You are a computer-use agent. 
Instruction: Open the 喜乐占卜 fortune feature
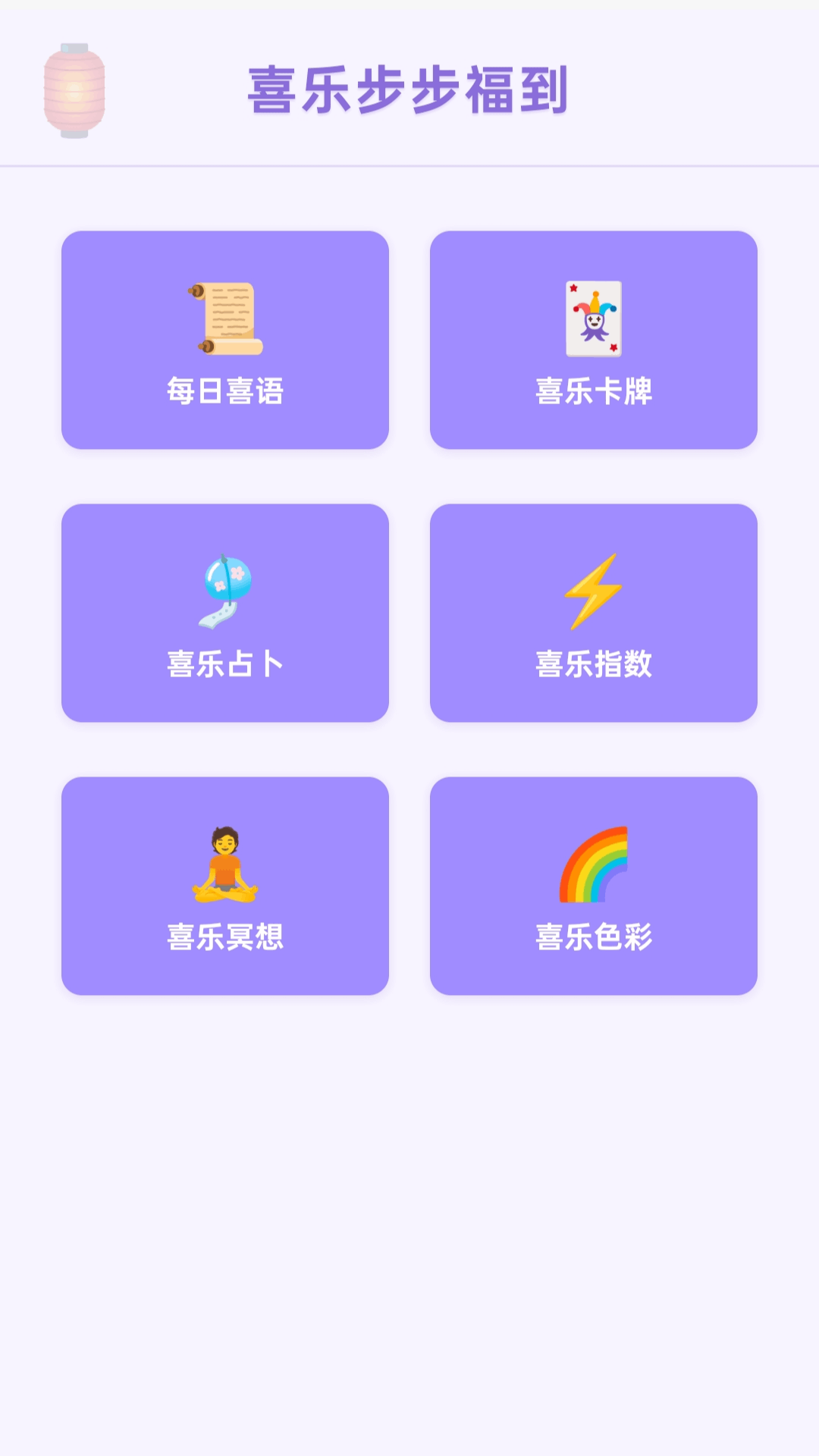[224, 613]
